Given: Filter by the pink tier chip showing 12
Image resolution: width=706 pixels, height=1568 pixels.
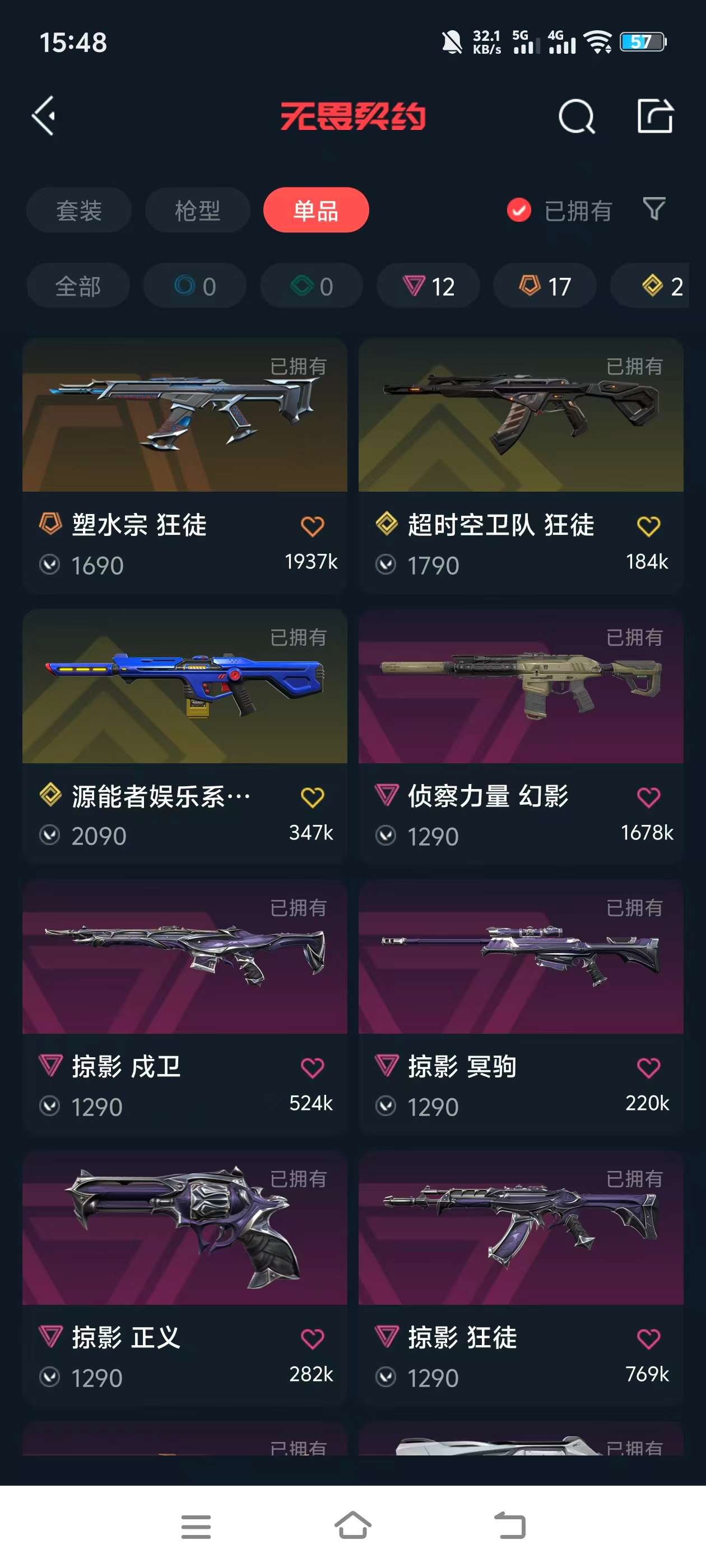Looking at the screenshot, I should tap(428, 286).
